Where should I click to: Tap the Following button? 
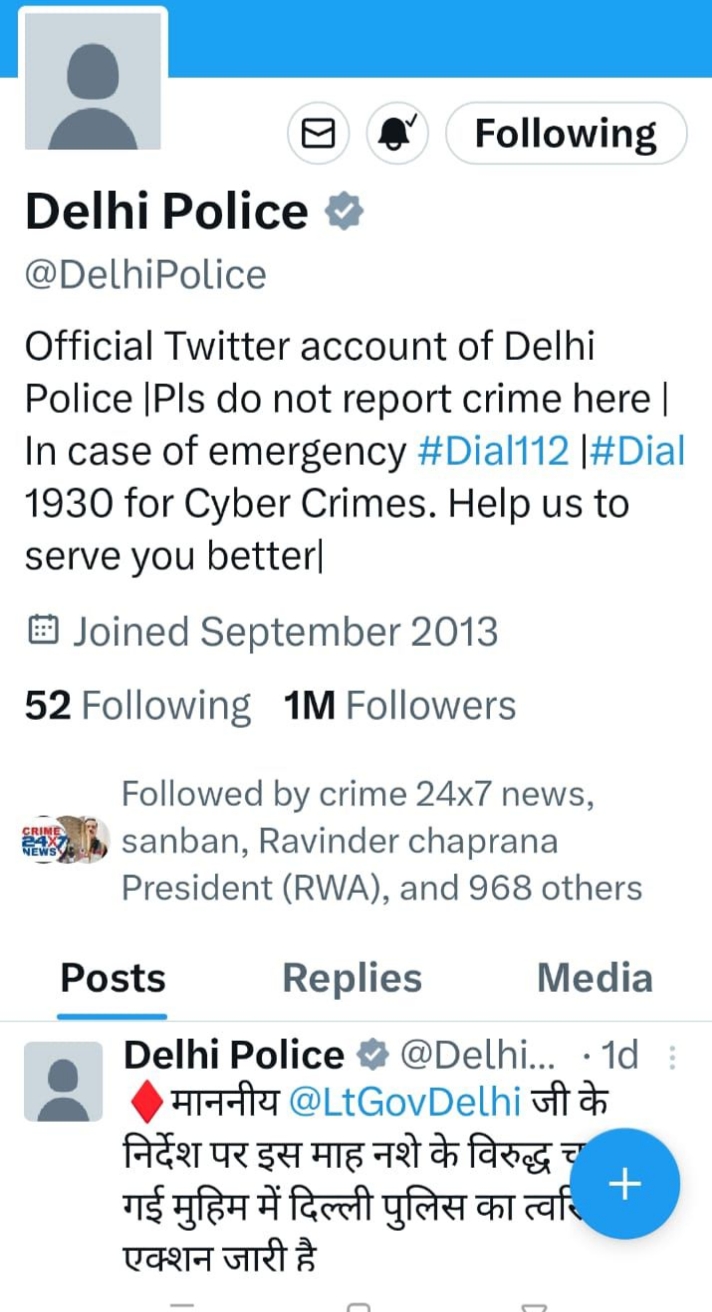coord(566,134)
